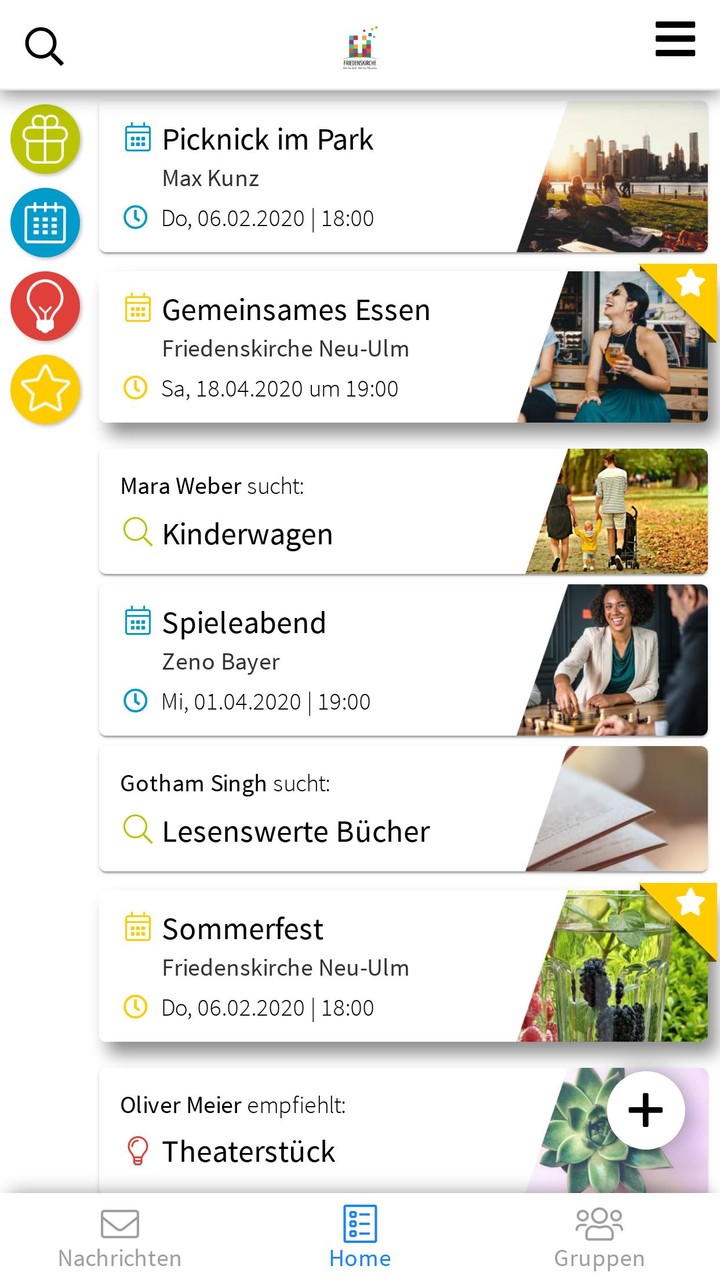This screenshot has width=720, height=1280.
Task: Switch to the Nachrichten tab
Action: point(120,1238)
